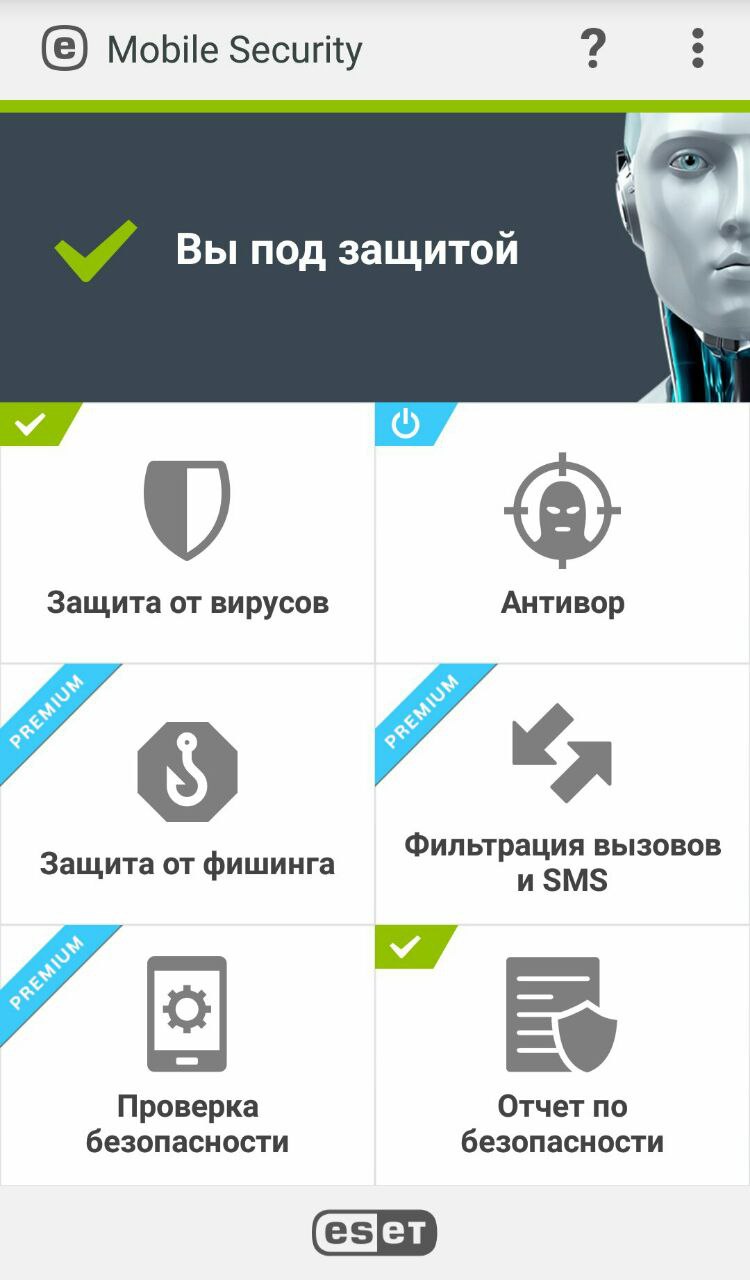This screenshot has width=750, height=1280.
Task: Open the help question mark icon
Action: (x=593, y=48)
